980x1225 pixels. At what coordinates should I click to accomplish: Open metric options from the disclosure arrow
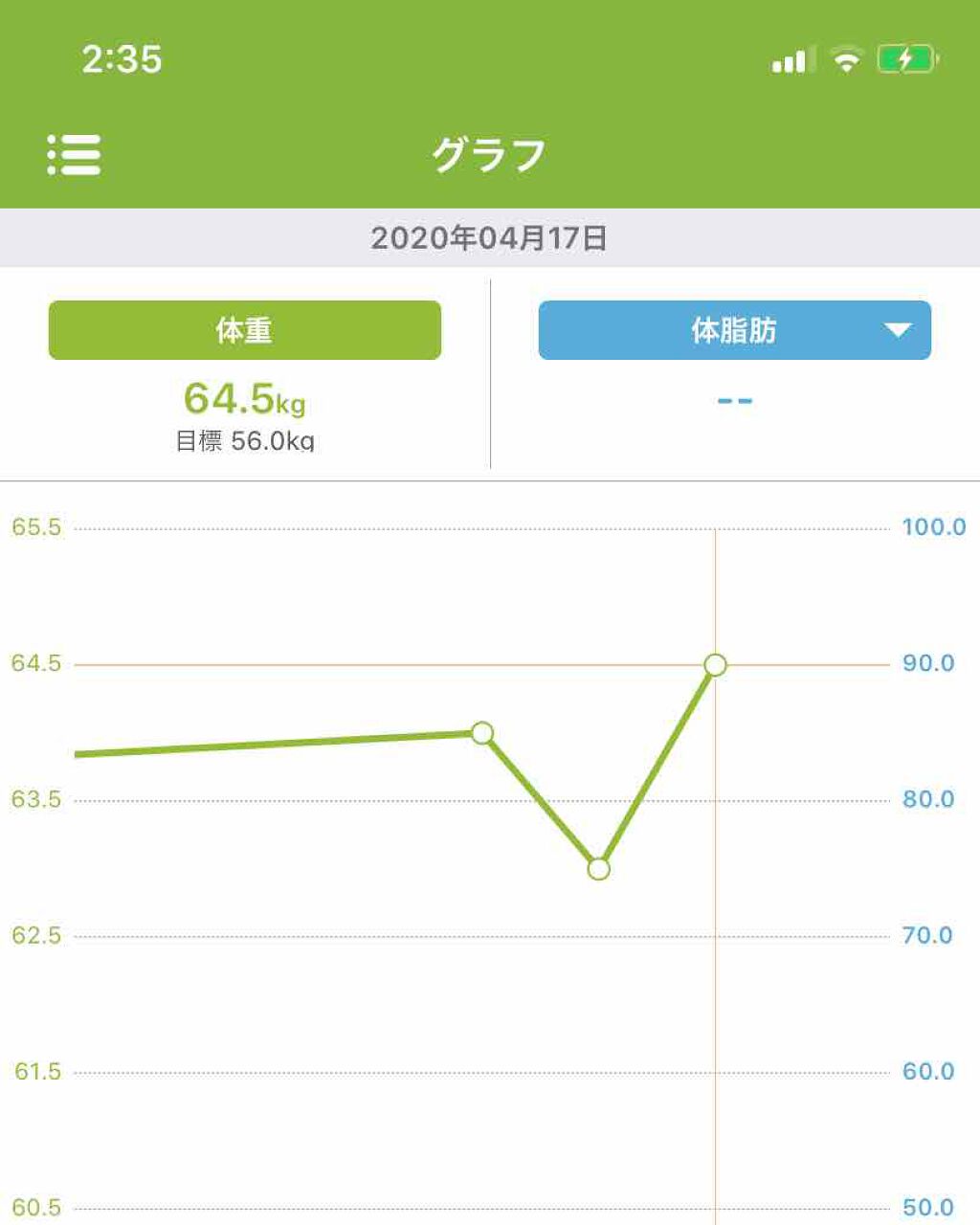point(898,331)
